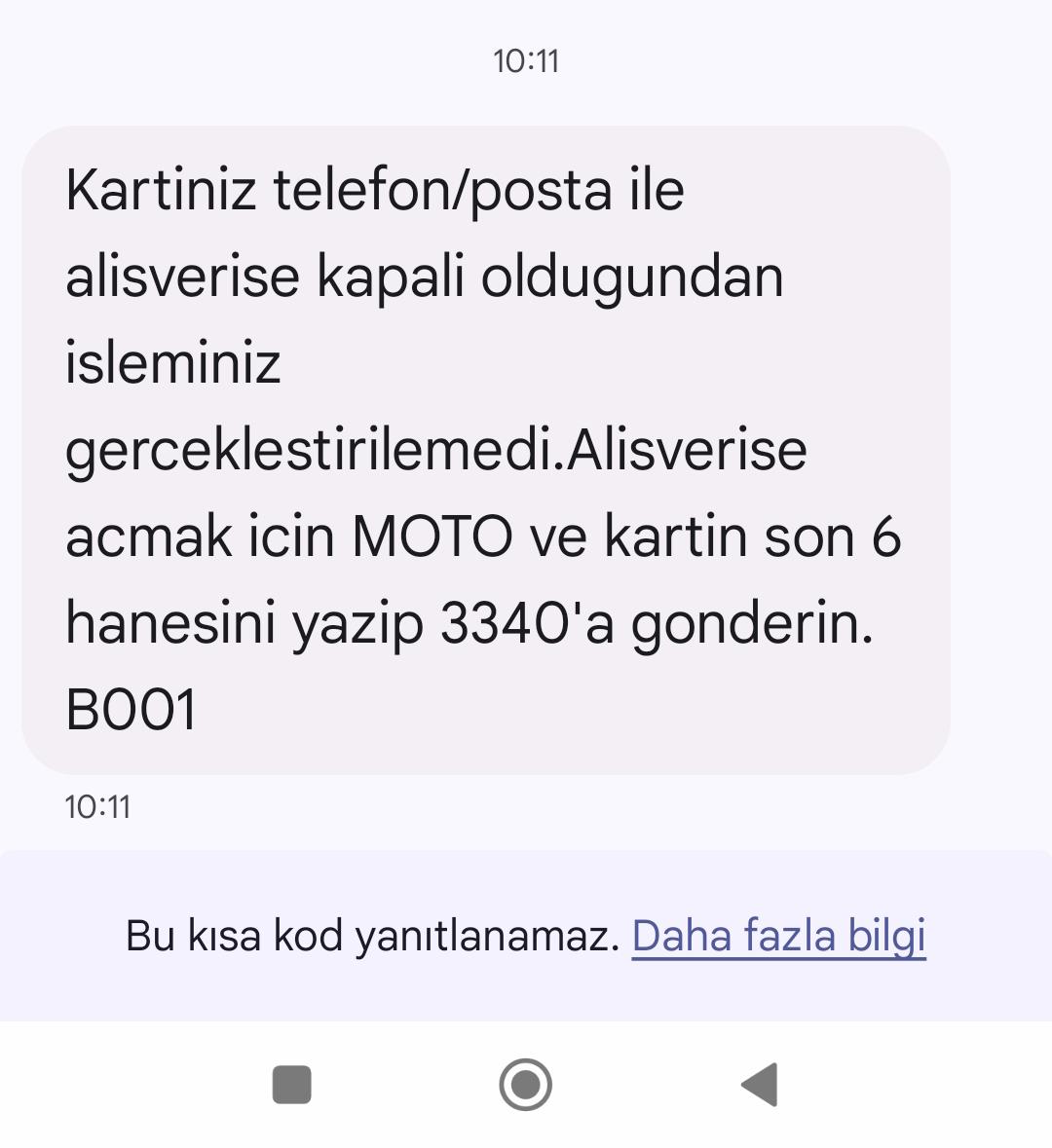Go to the home screen
The height and width of the screenshot is (1148, 1052).
click(x=526, y=1085)
